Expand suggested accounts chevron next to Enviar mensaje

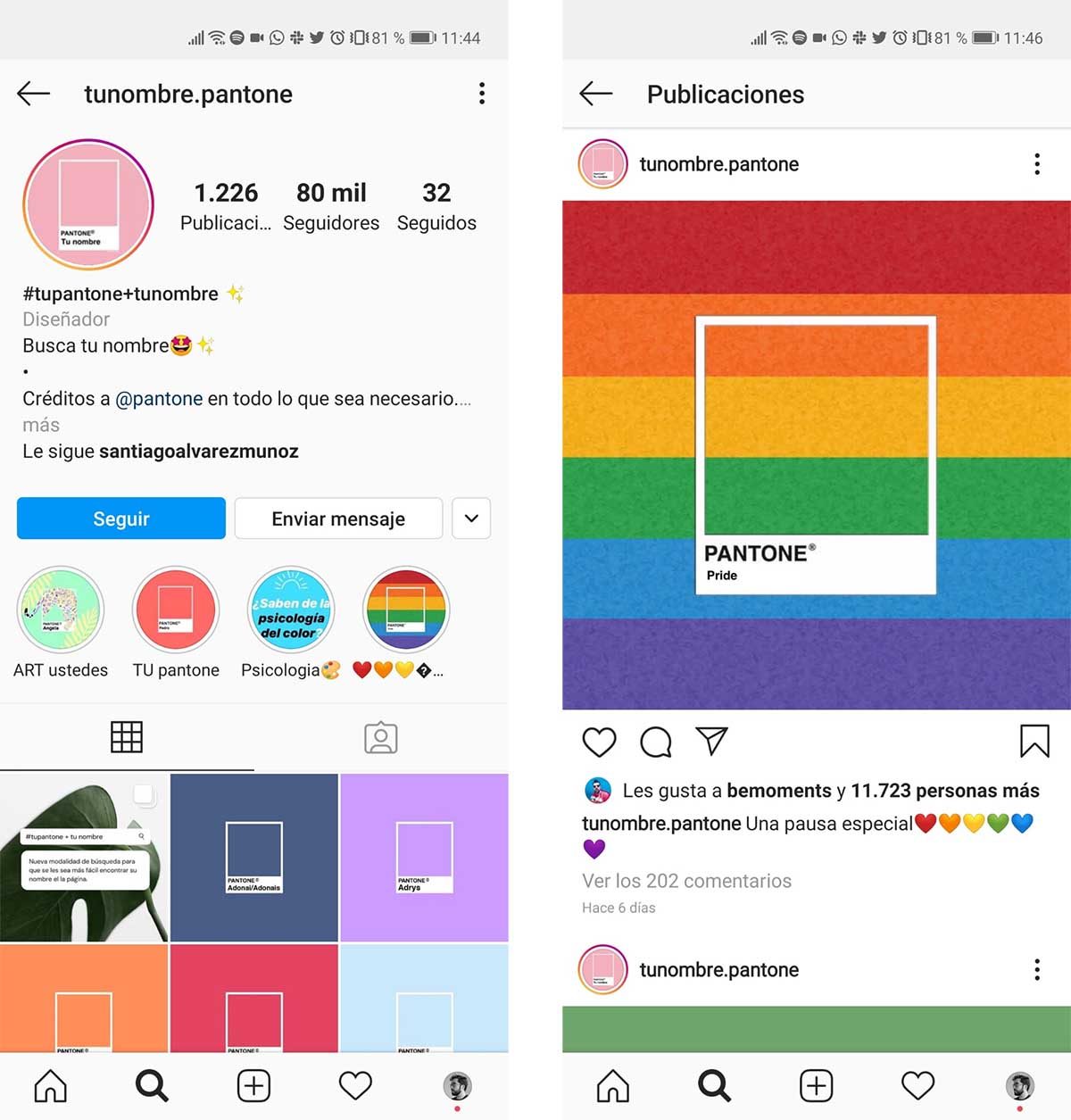(x=471, y=519)
